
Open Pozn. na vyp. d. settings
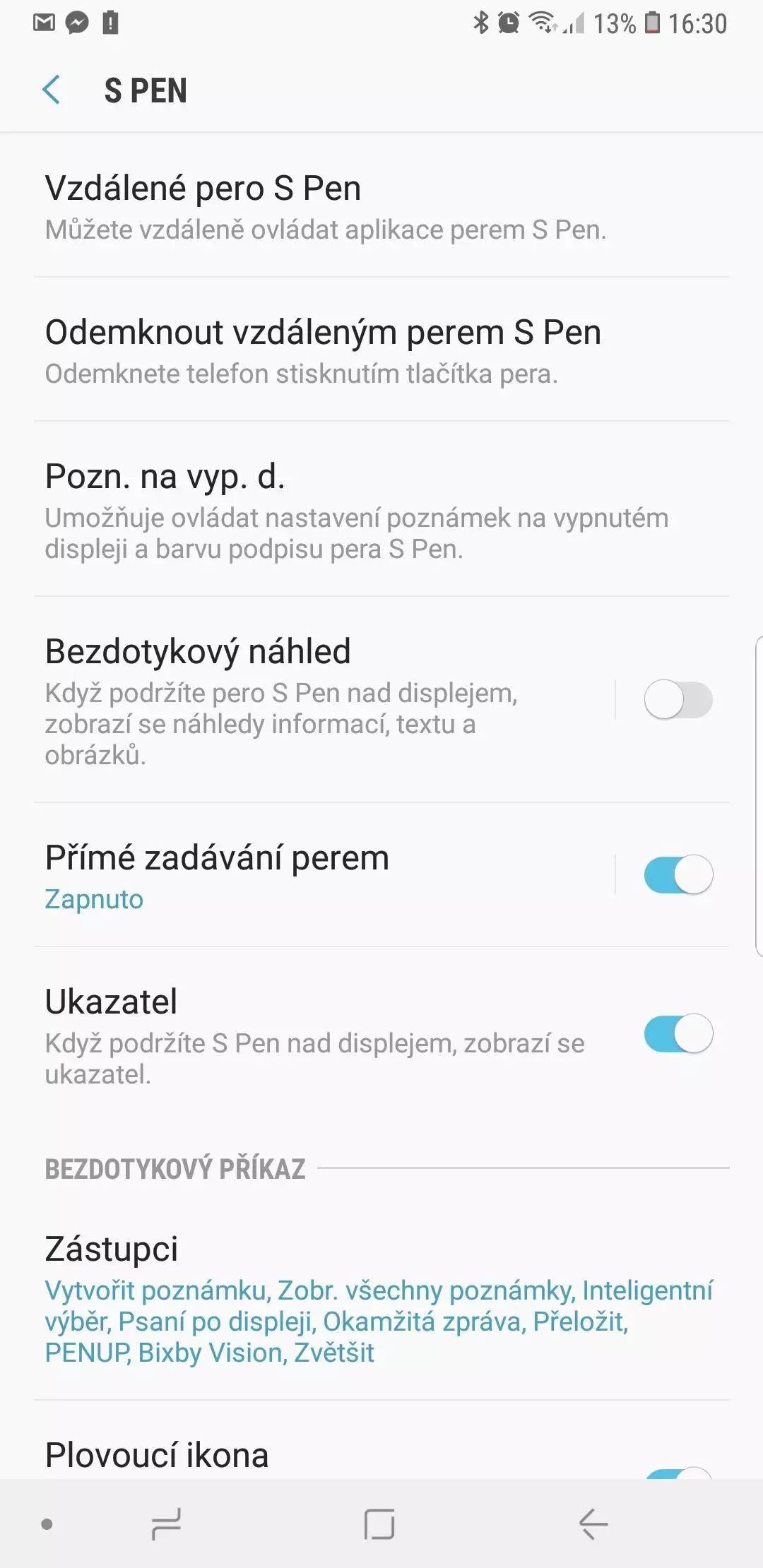[x=381, y=510]
